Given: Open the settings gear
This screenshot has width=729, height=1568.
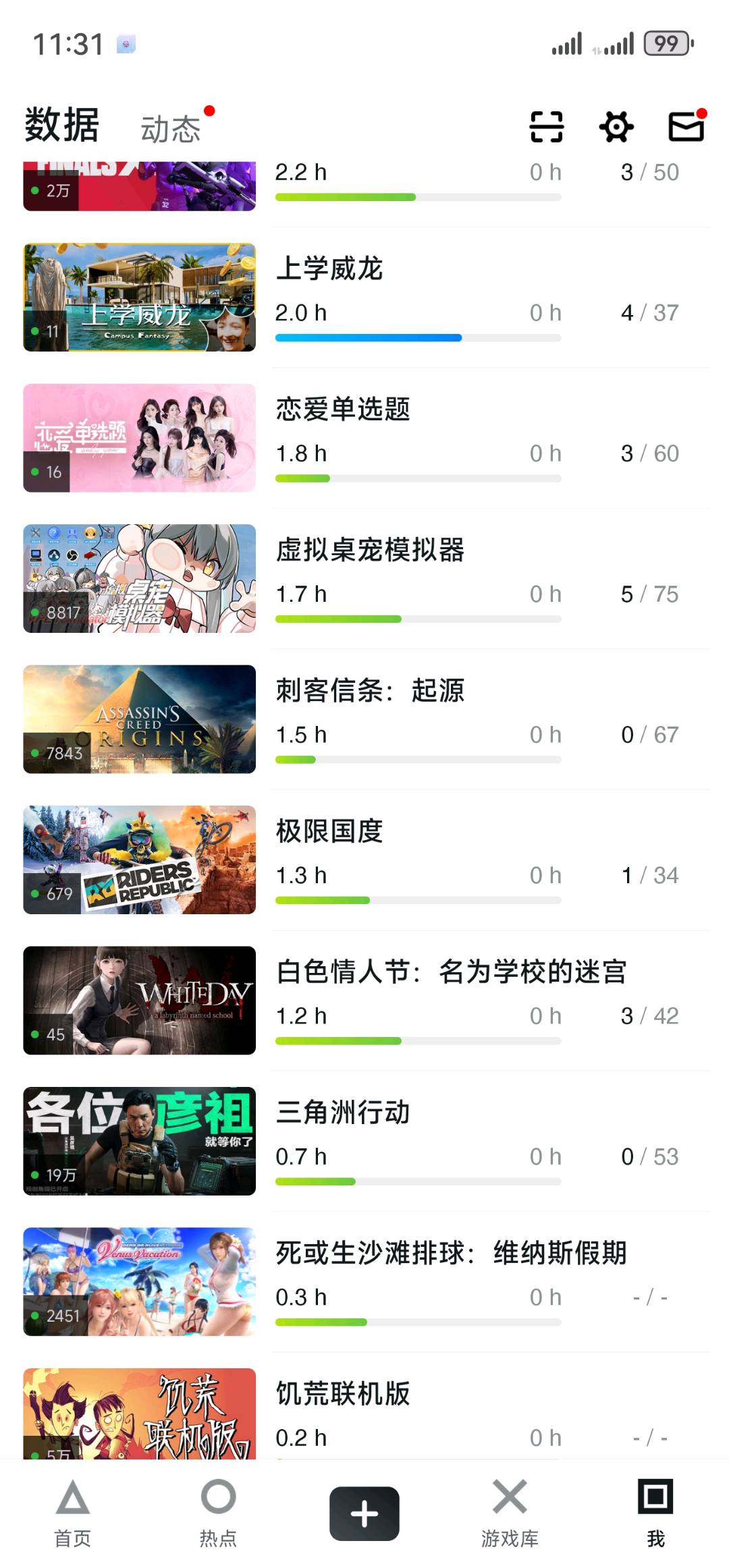Looking at the screenshot, I should [616, 127].
